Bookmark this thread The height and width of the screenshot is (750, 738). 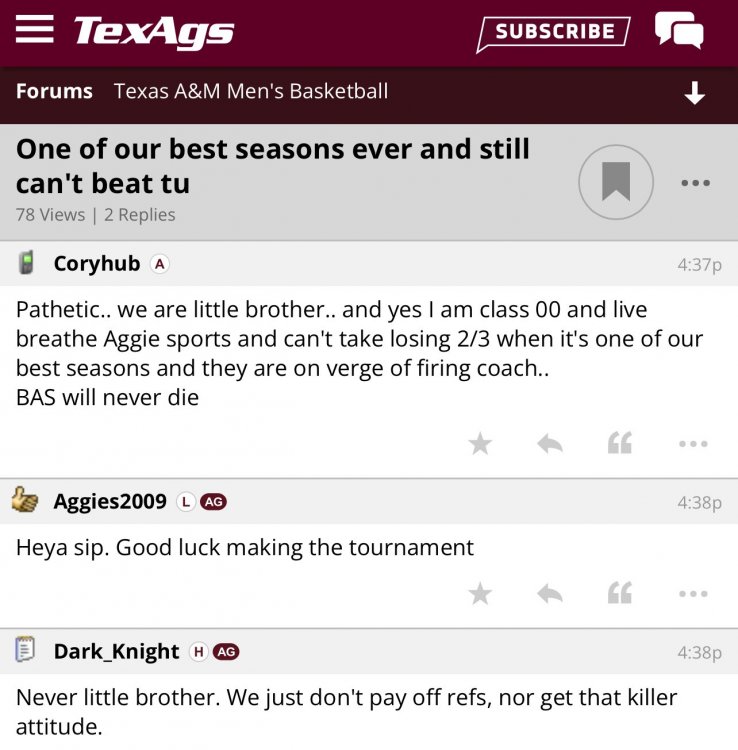pos(616,182)
